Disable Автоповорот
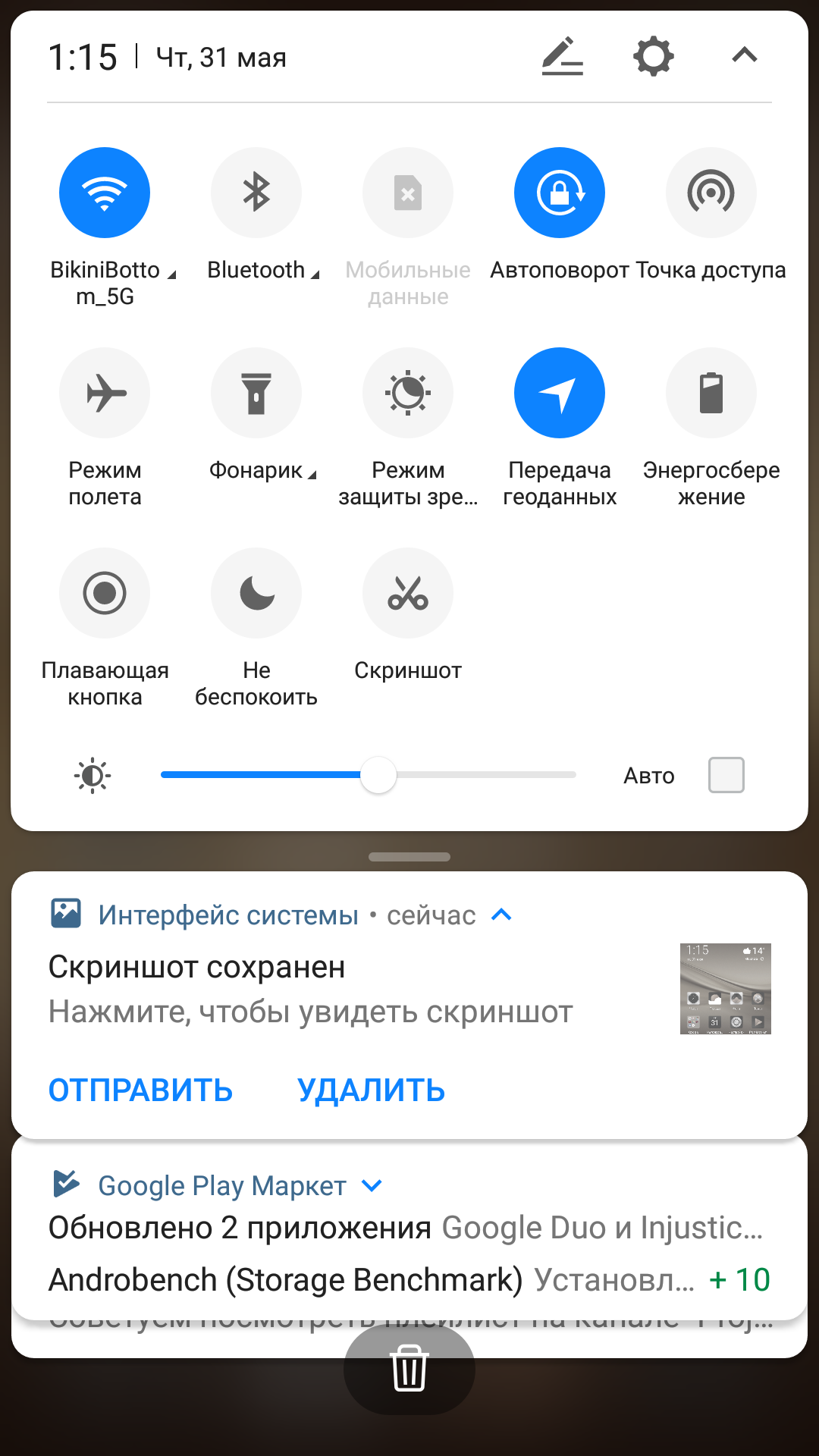The height and width of the screenshot is (1456, 819). coord(560,193)
